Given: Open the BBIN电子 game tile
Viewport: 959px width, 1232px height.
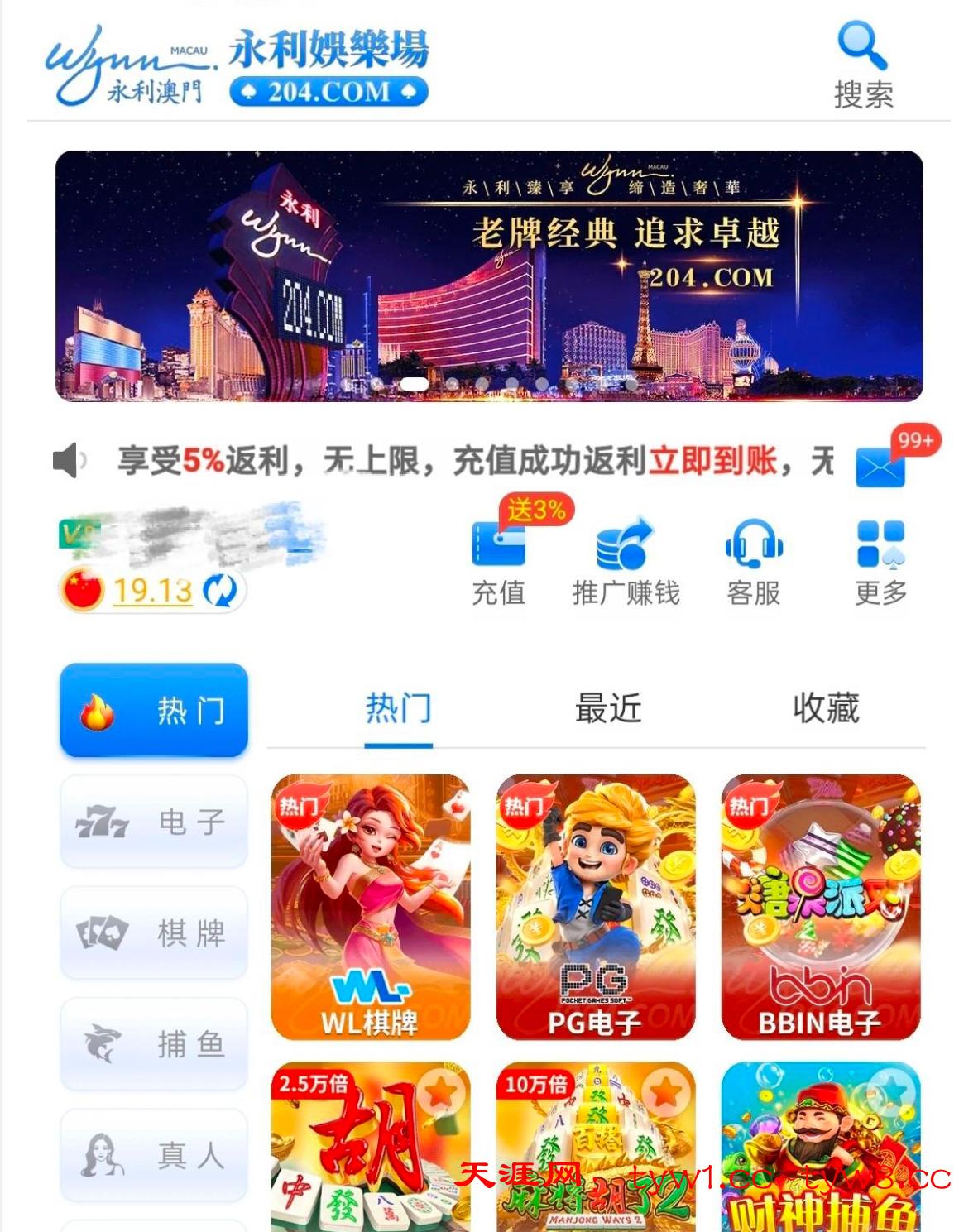Looking at the screenshot, I should click(820, 907).
